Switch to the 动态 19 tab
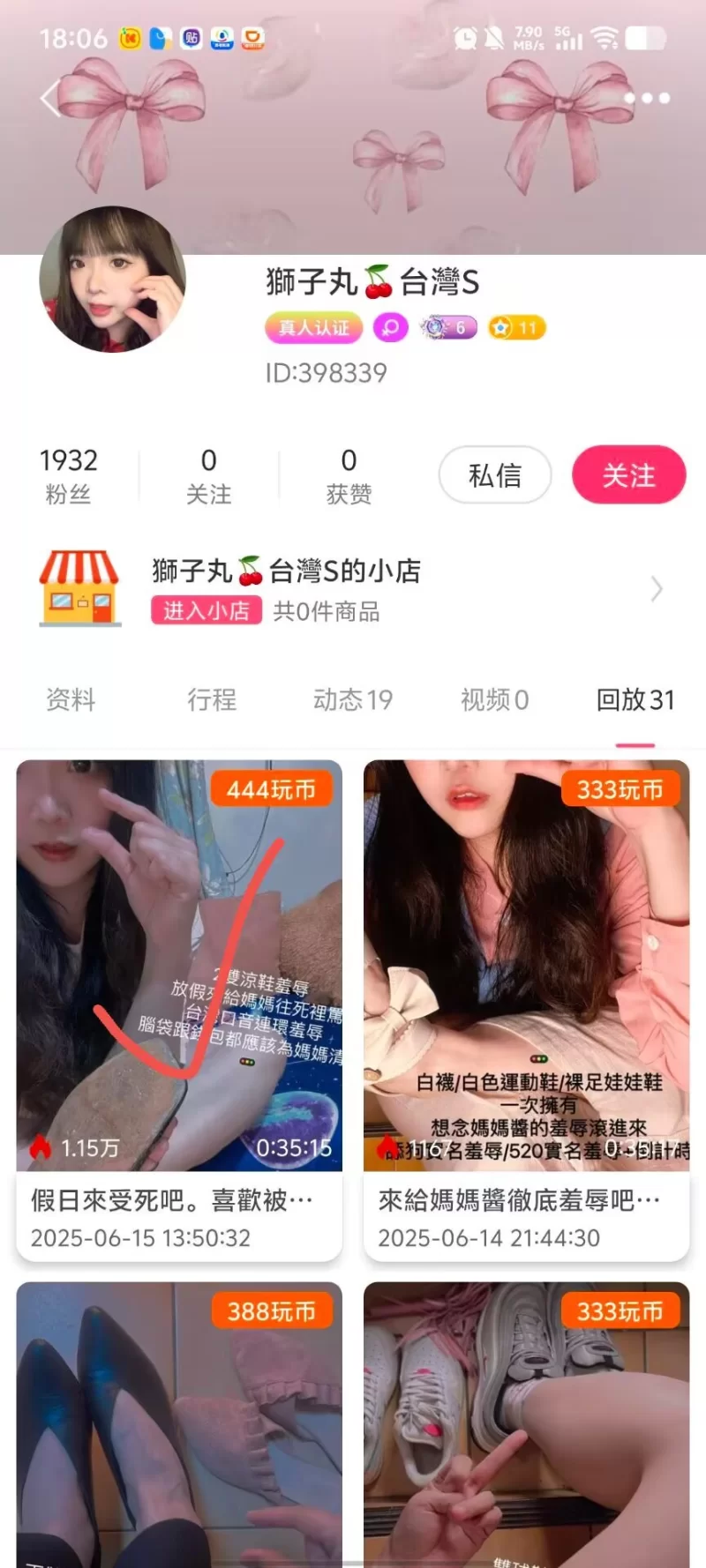 (x=352, y=700)
